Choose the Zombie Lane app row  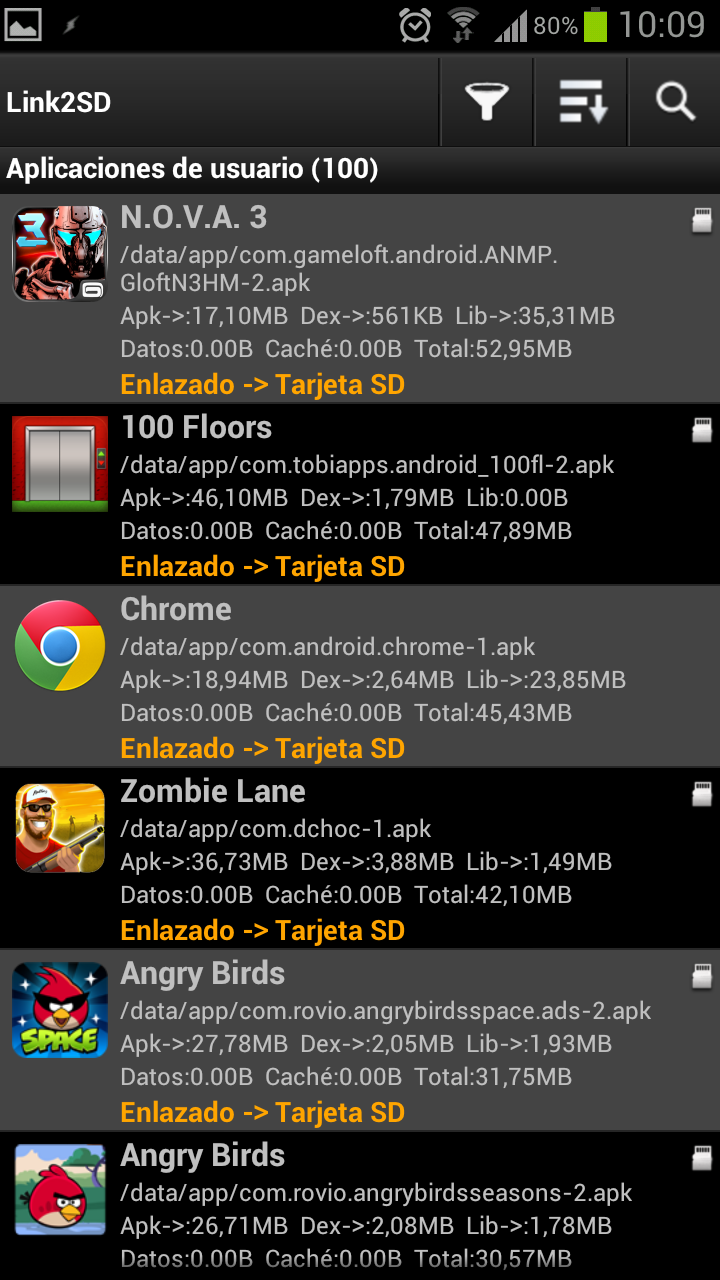tap(360, 859)
